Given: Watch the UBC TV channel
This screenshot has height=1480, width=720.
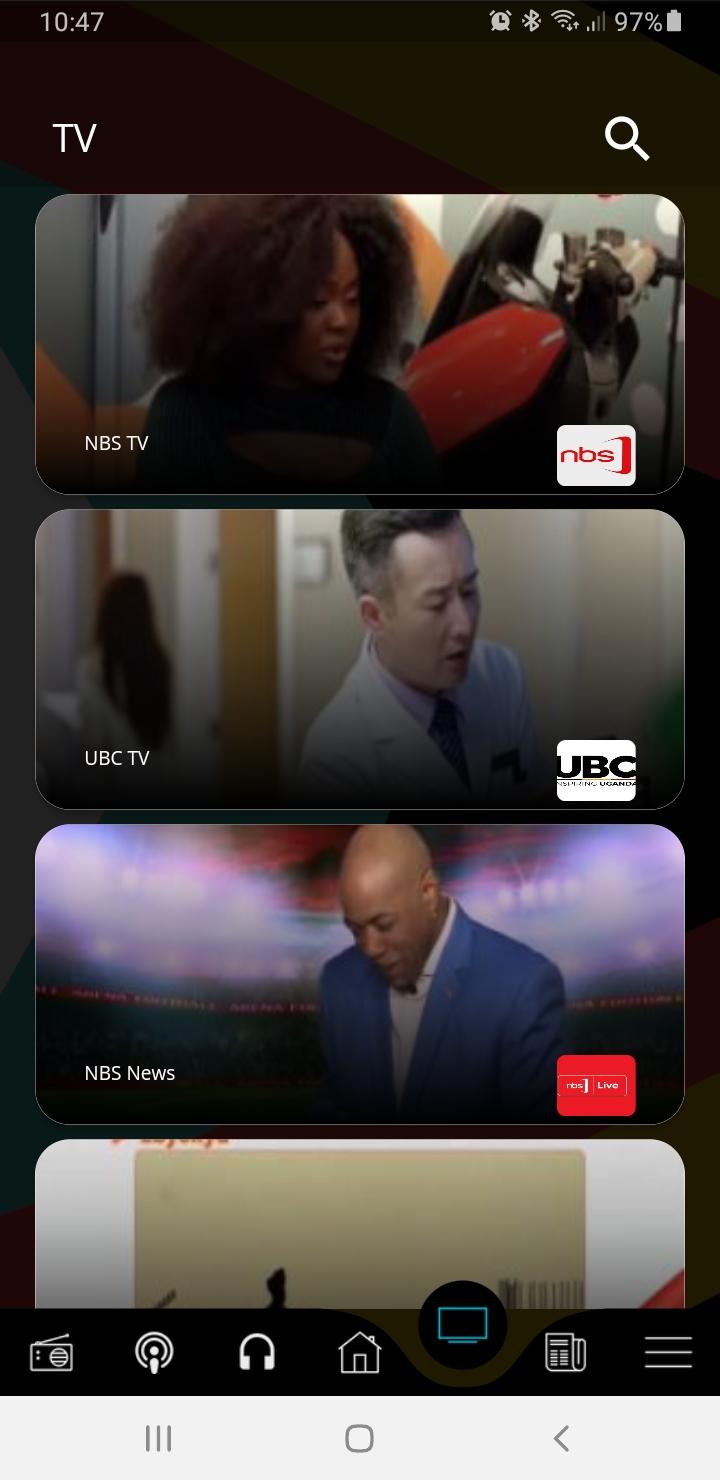Looking at the screenshot, I should click(x=360, y=659).
